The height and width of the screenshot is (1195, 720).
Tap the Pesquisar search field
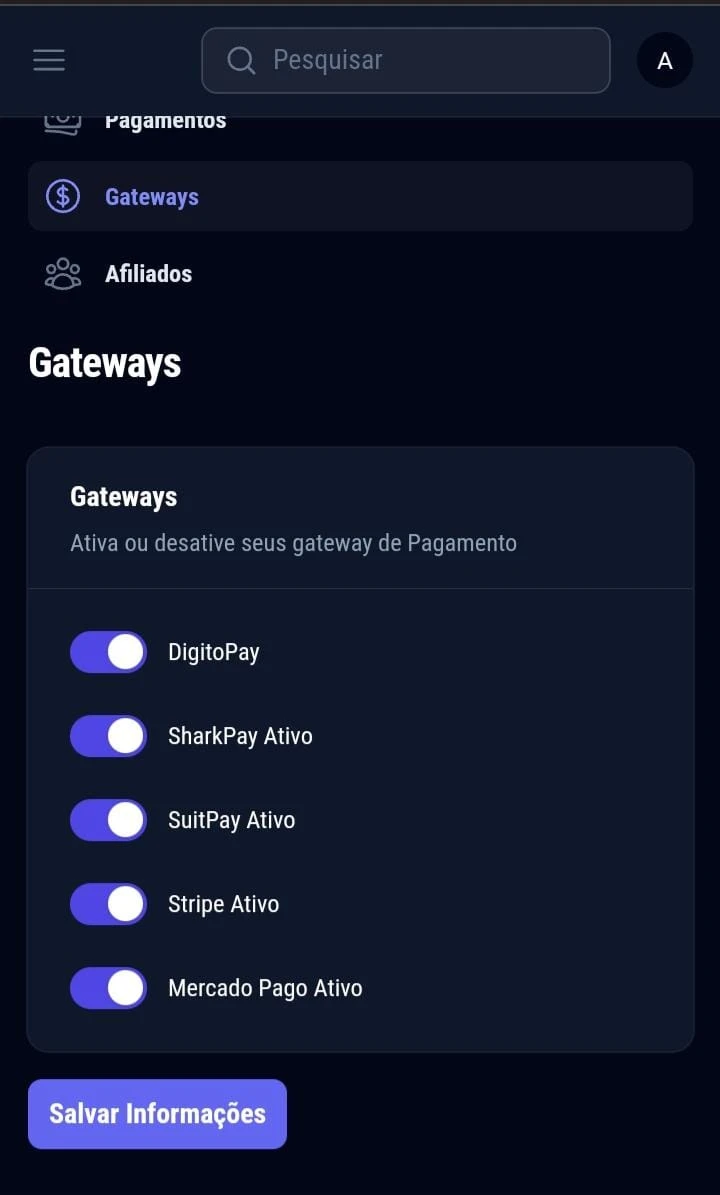[x=405, y=60]
